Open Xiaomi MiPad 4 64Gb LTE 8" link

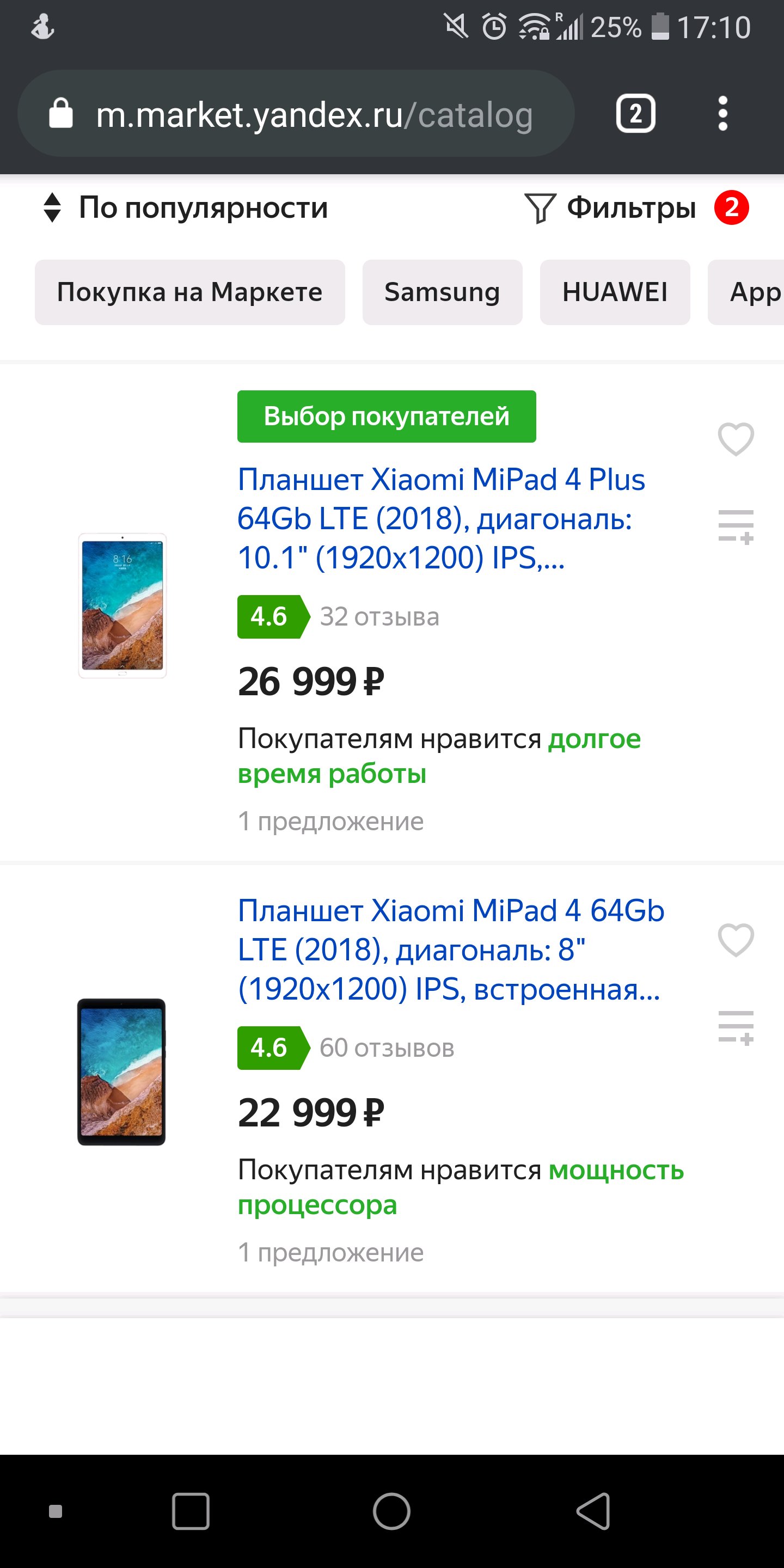[x=449, y=949]
